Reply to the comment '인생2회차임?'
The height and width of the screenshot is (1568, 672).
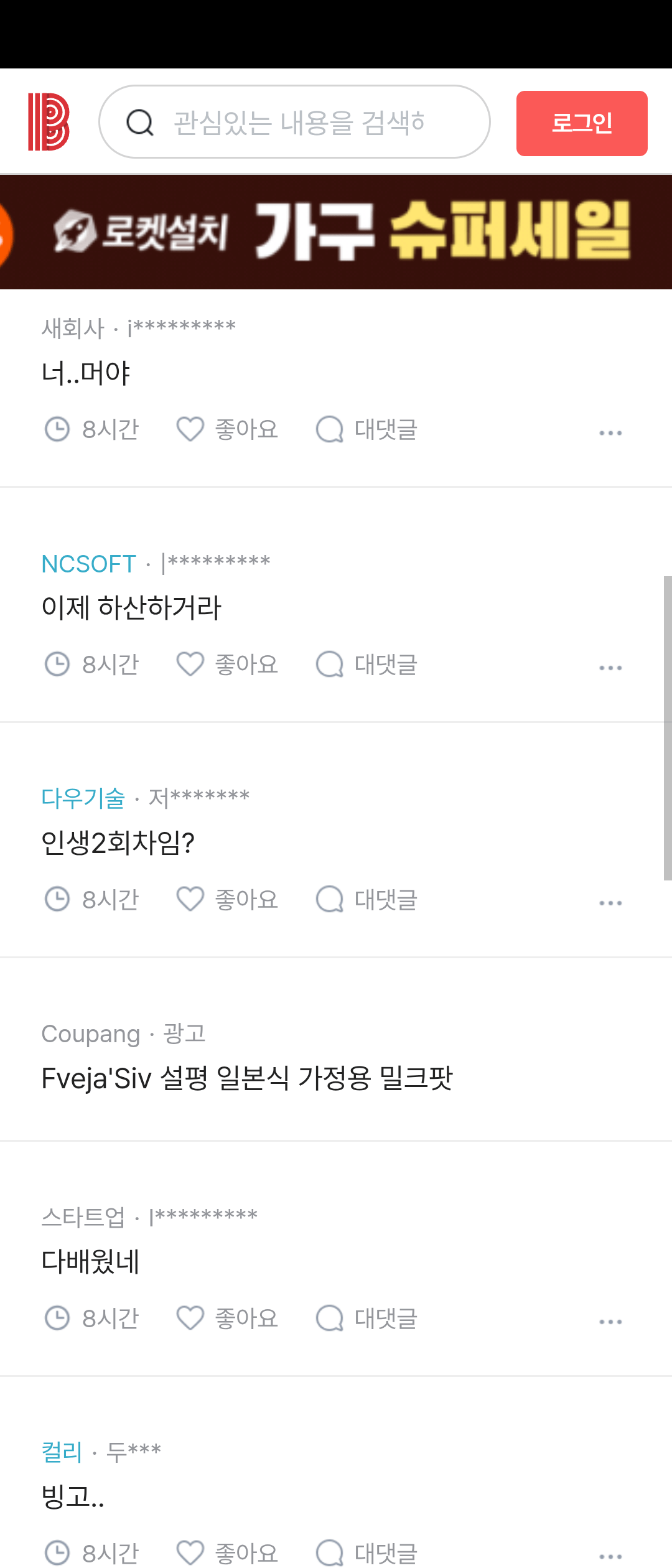coord(366,900)
